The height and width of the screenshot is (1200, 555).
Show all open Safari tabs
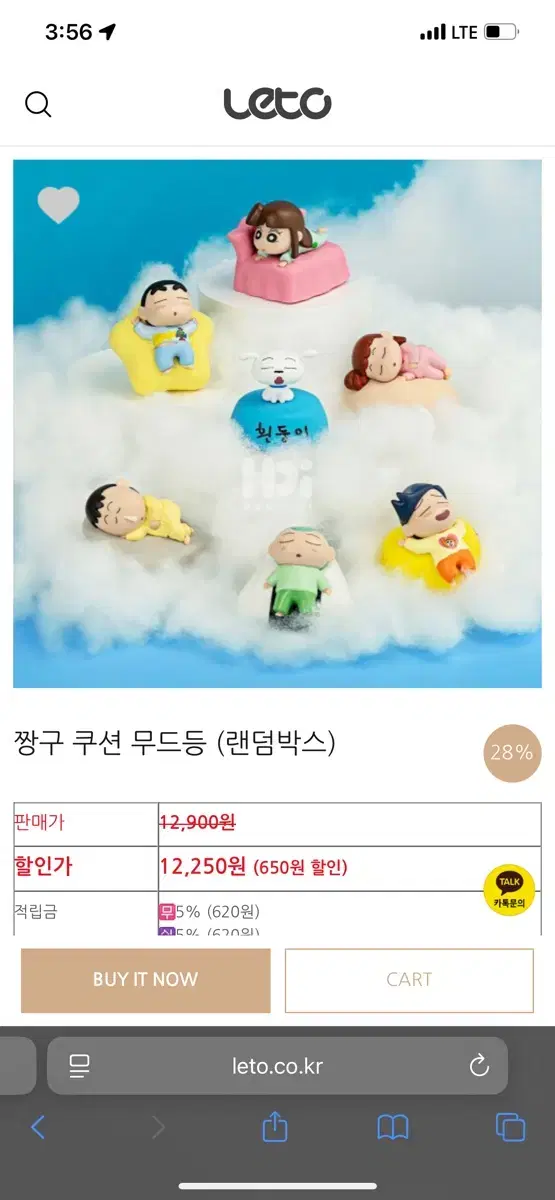pos(510,1128)
